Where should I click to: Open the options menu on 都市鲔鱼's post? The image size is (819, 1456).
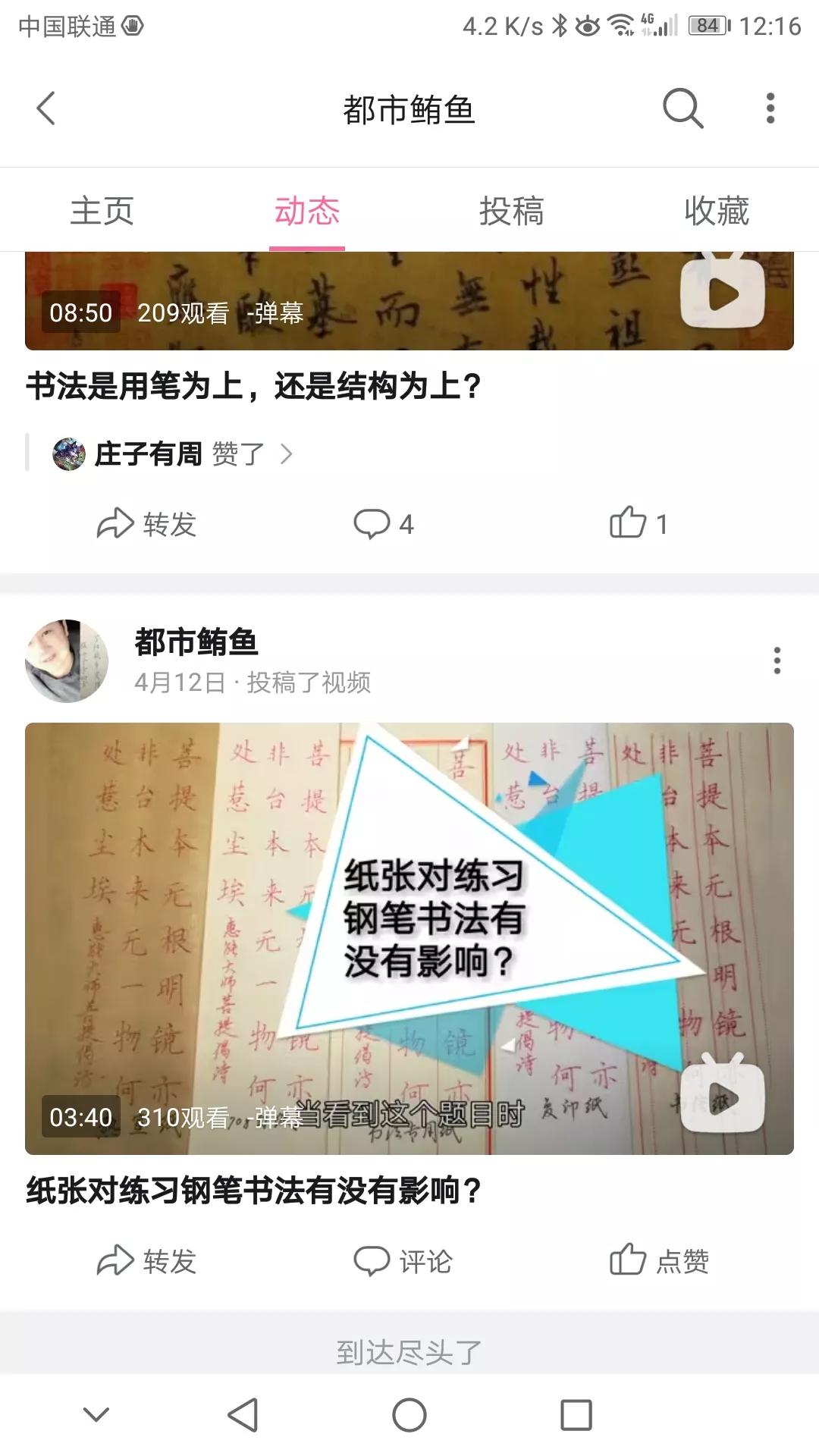tap(775, 660)
